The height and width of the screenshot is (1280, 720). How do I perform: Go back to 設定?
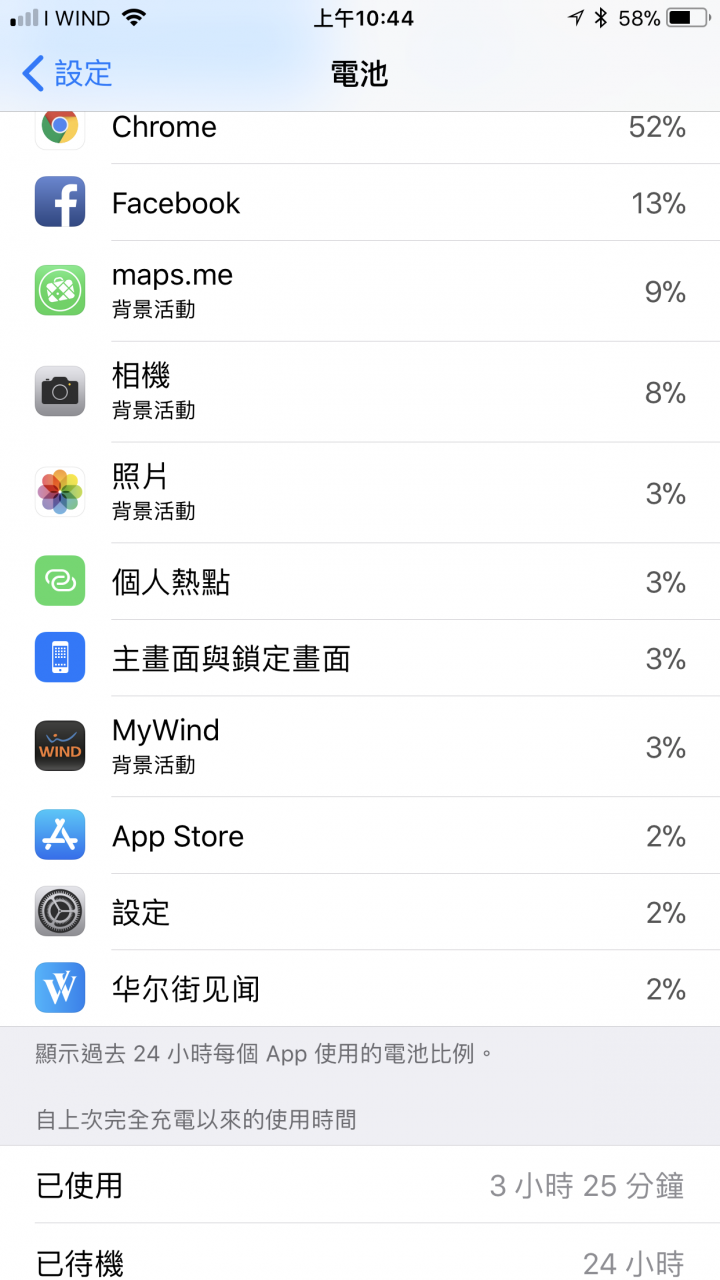pyautogui.click(x=68, y=74)
